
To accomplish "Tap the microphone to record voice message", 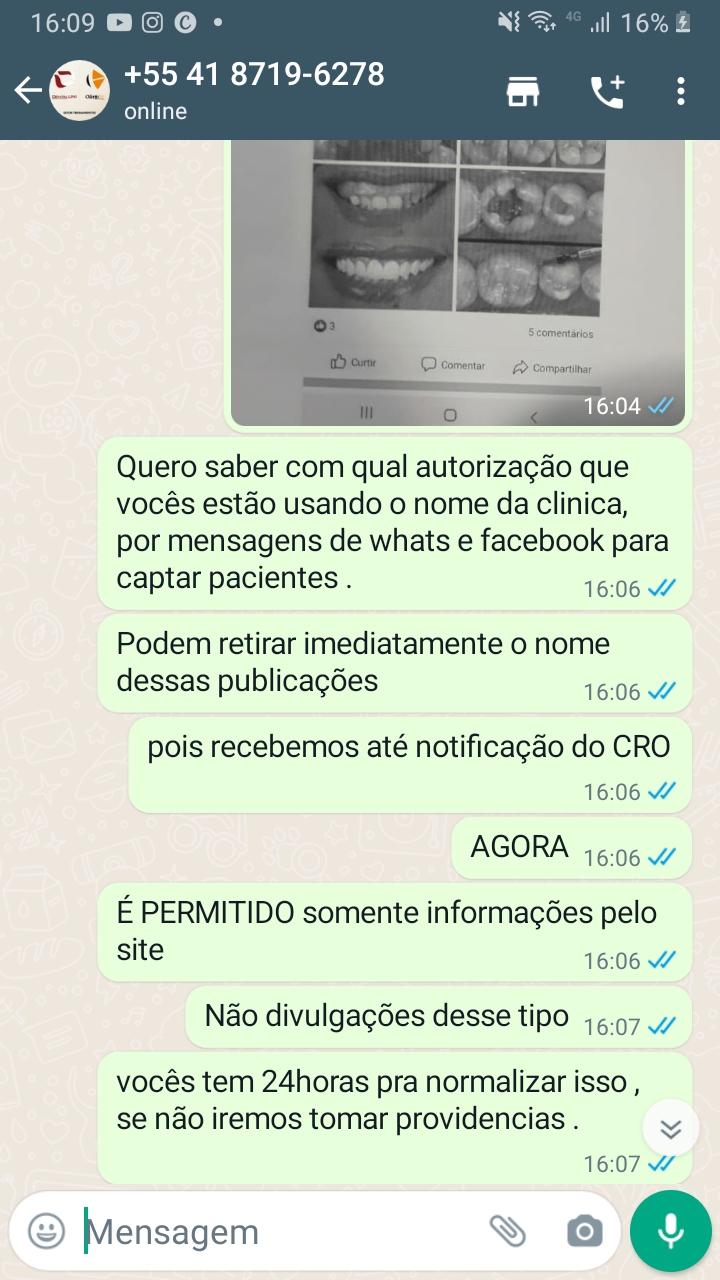I will coord(670,1231).
